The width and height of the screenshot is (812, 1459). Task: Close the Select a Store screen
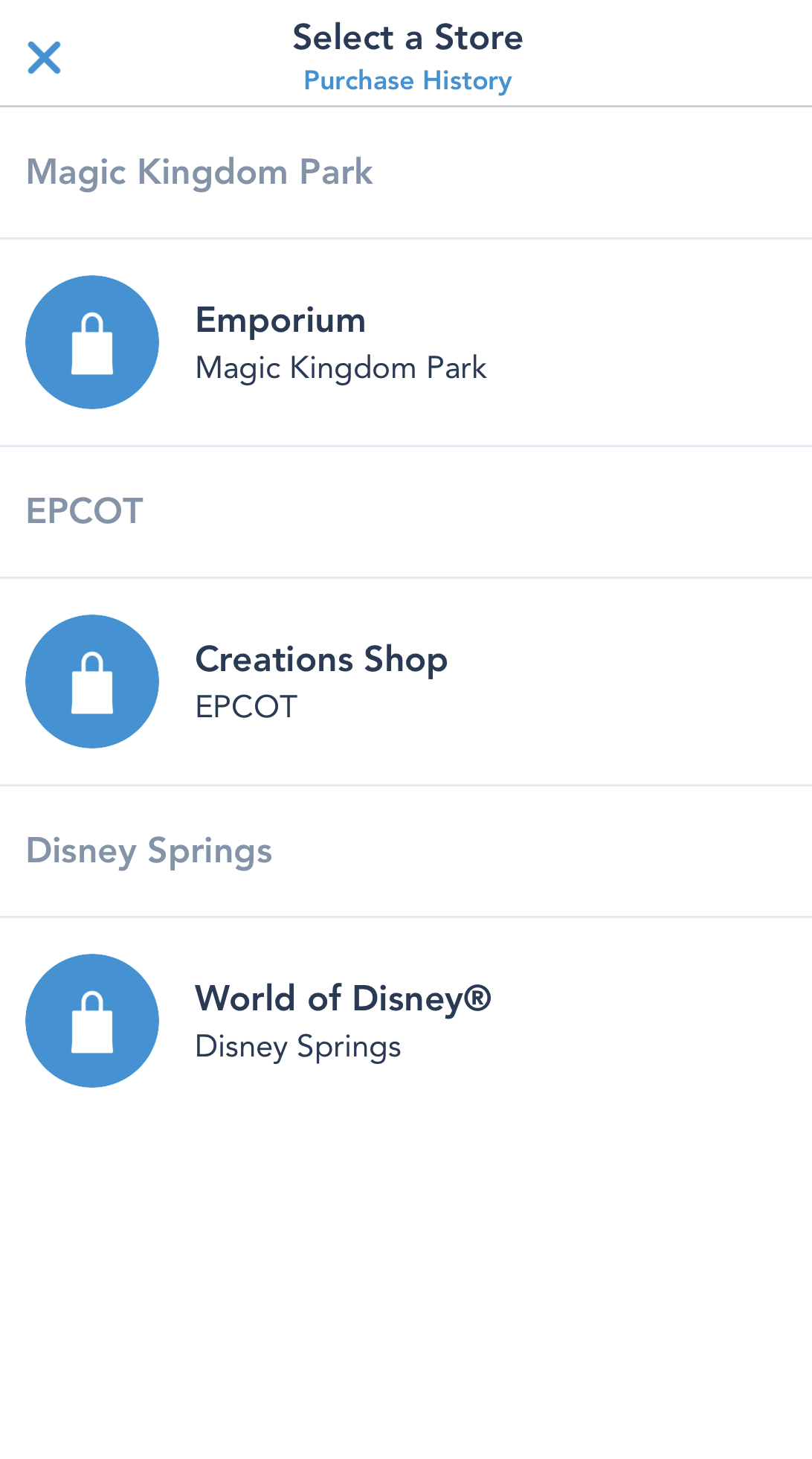(x=45, y=58)
